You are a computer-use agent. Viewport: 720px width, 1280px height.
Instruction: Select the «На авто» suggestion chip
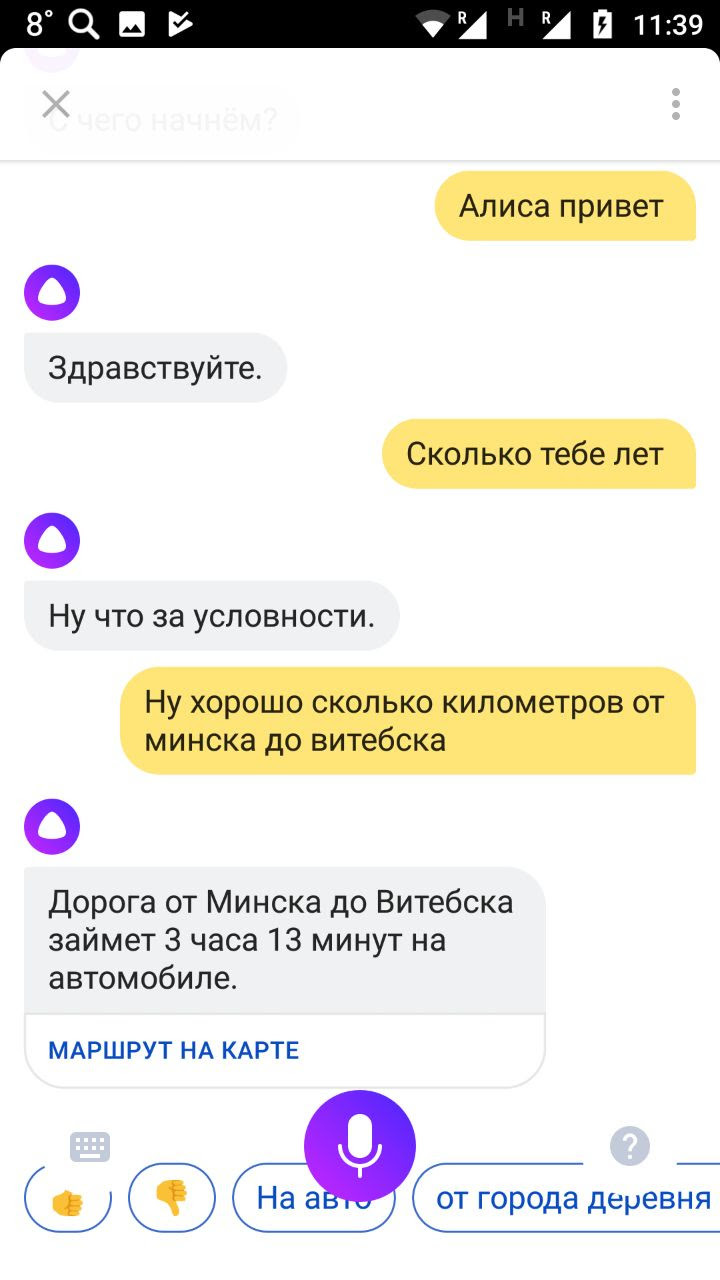[x=313, y=1198]
